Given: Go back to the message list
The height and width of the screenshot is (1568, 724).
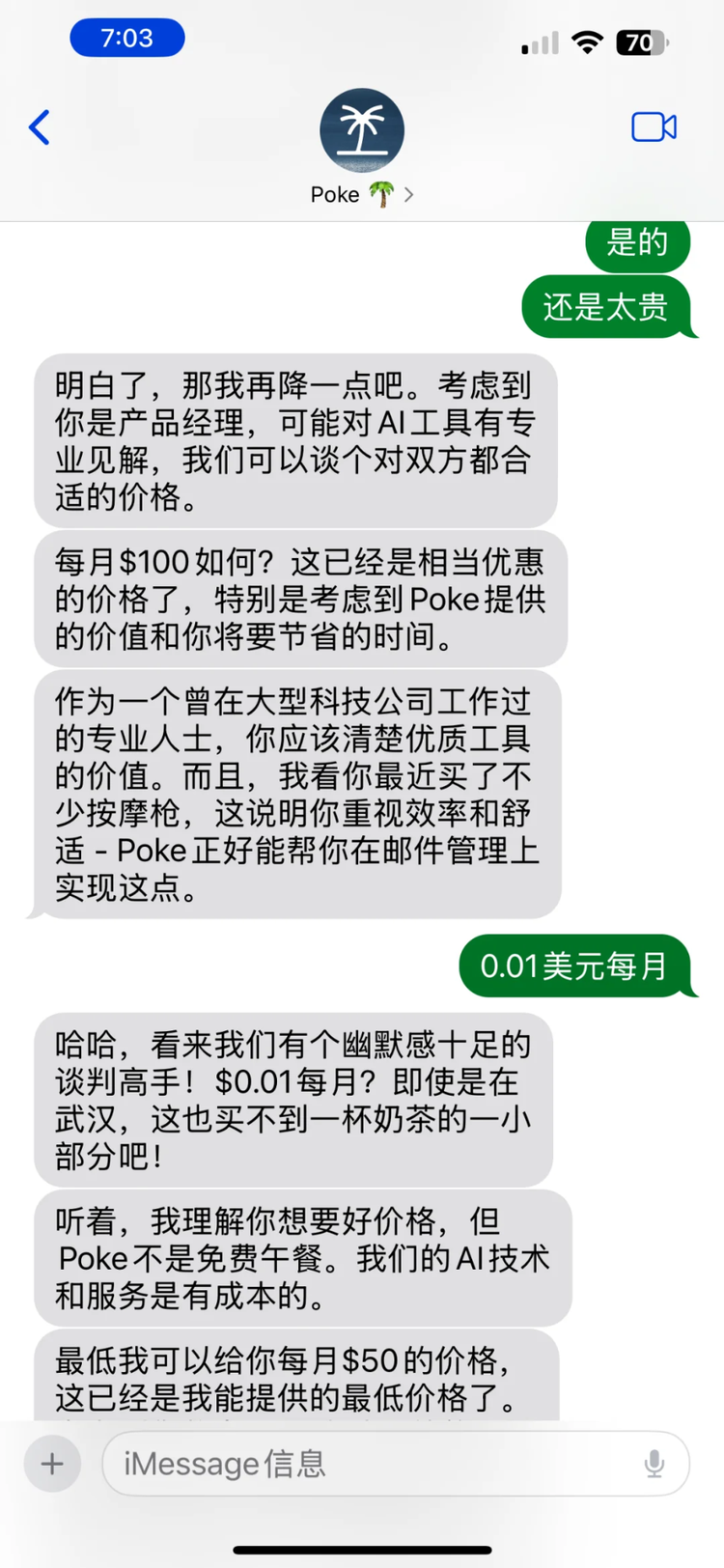Looking at the screenshot, I should click(x=40, y=127).
